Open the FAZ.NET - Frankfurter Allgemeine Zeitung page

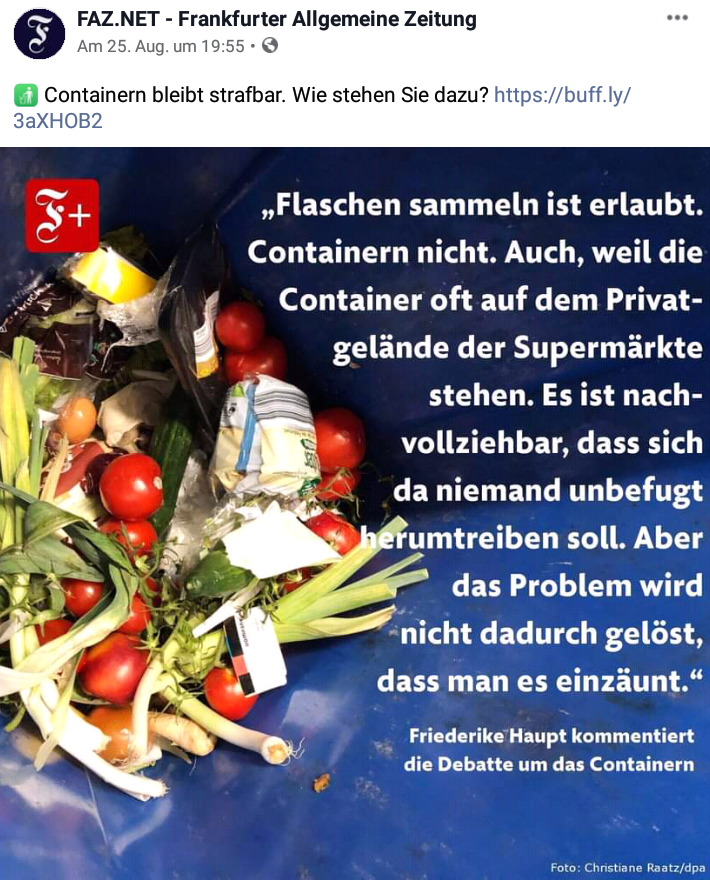pyautogui.click(x=277, y=19)
